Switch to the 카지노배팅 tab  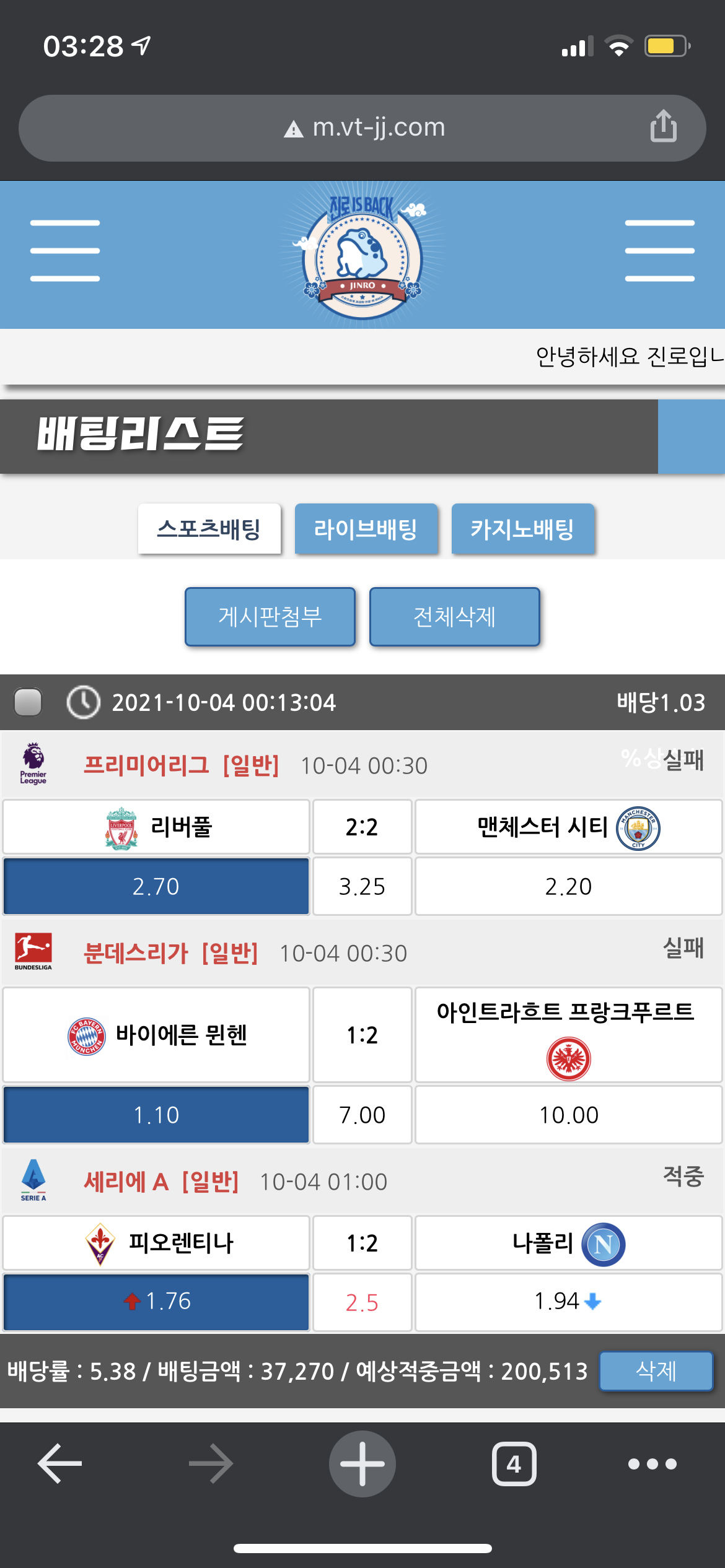pos(522,529)
